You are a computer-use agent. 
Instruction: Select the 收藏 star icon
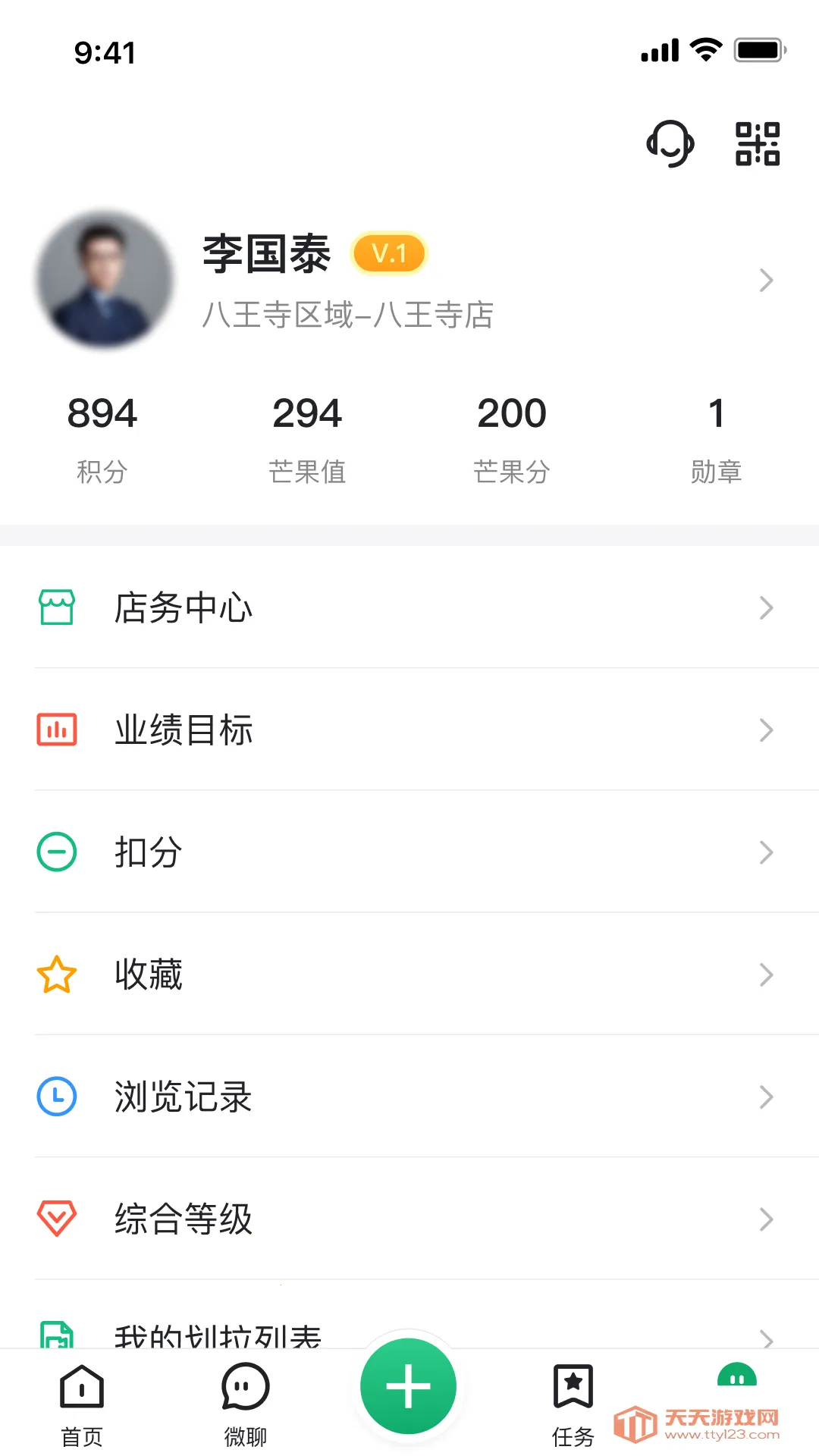(55, 975)
